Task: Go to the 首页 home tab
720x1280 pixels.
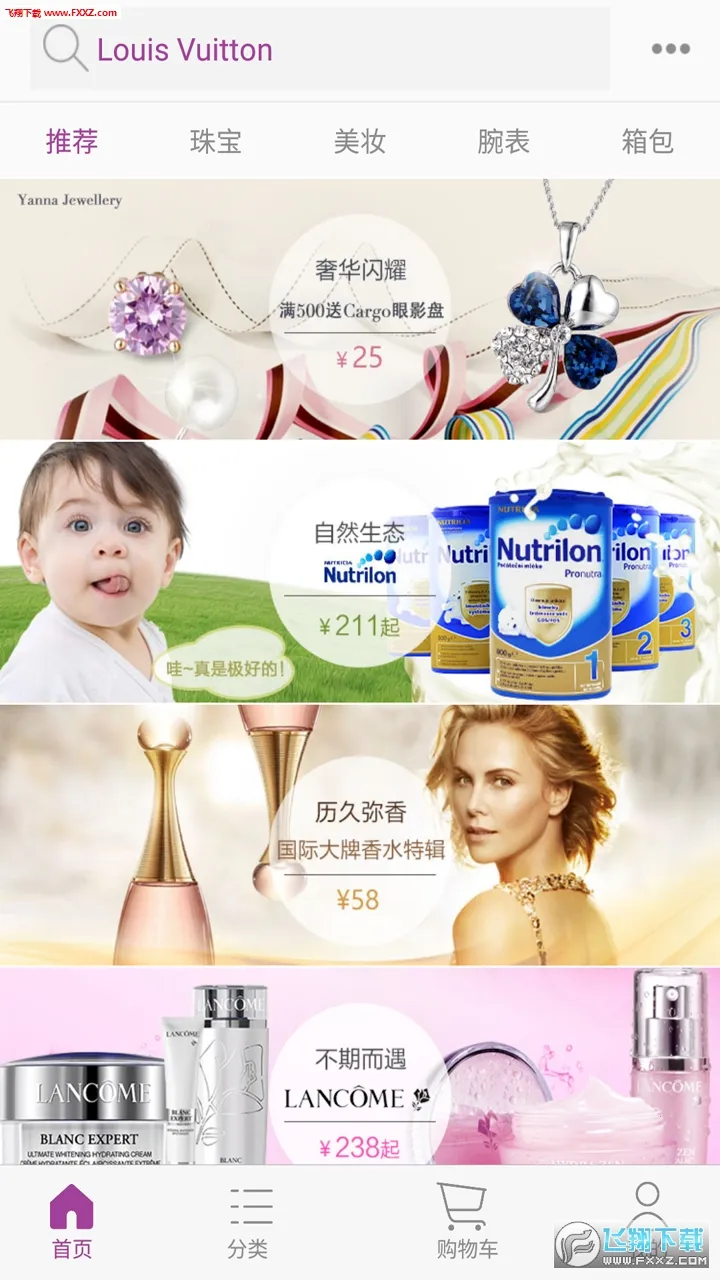Action: pos(72,1220)
